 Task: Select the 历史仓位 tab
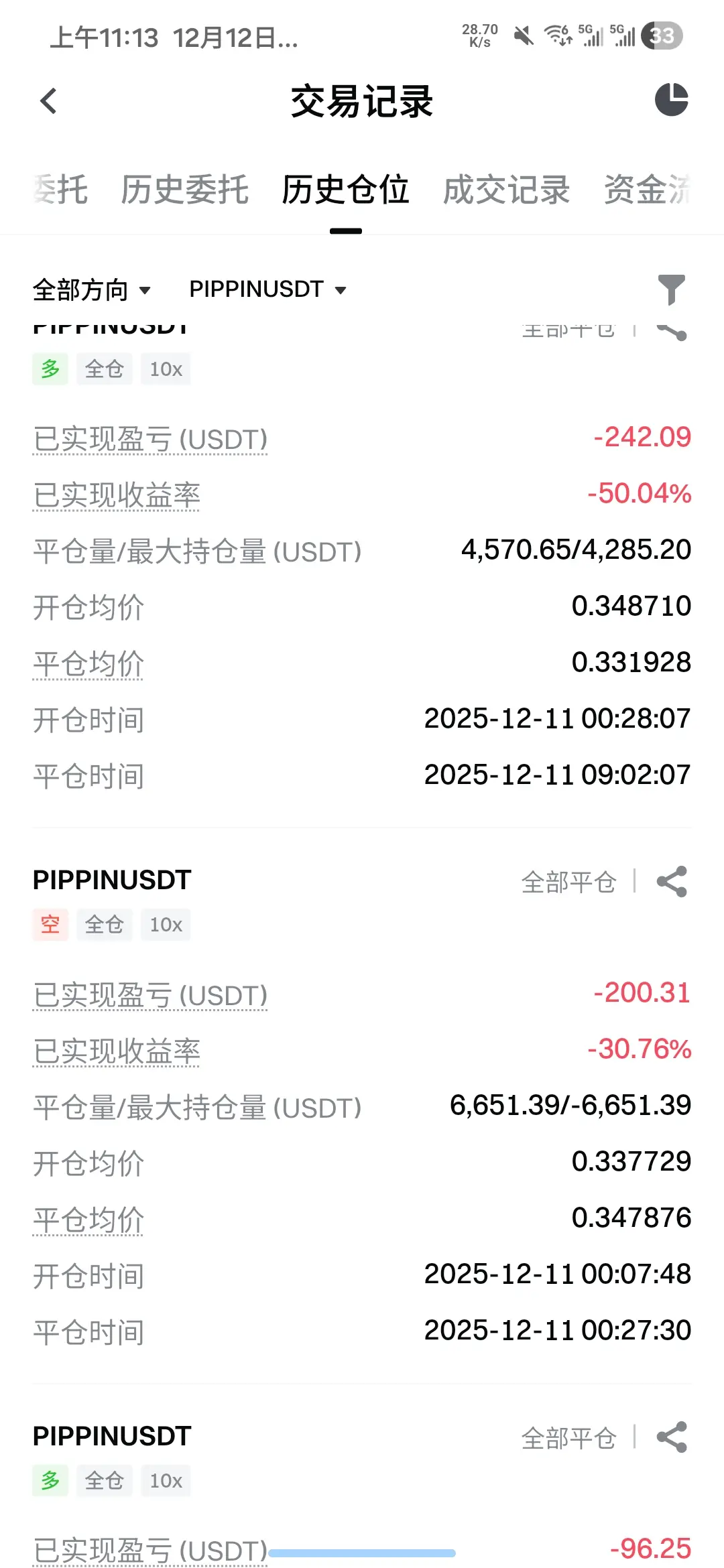pos(346,190)
